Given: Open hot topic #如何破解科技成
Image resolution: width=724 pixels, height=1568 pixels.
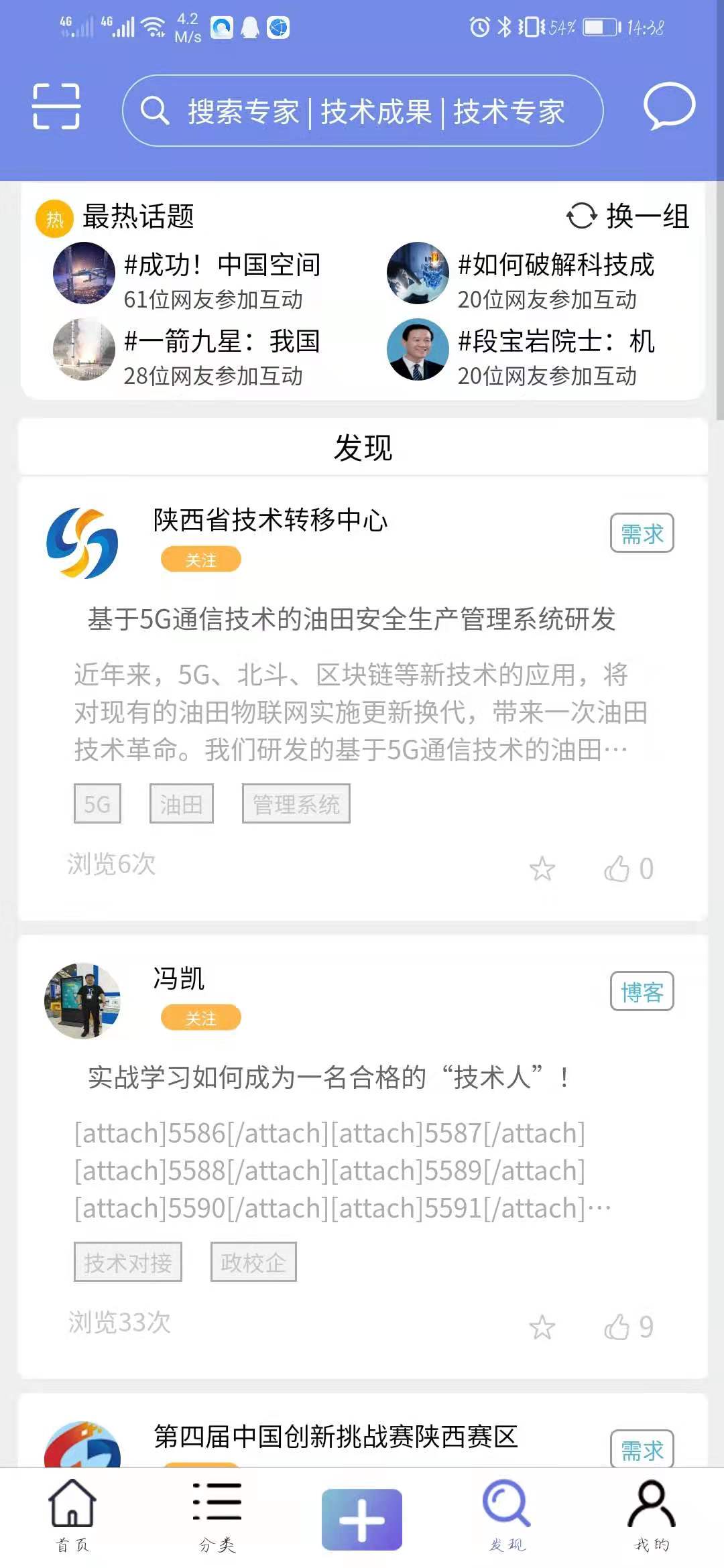Looking at the screenshot, I should [x=555, y=265].
